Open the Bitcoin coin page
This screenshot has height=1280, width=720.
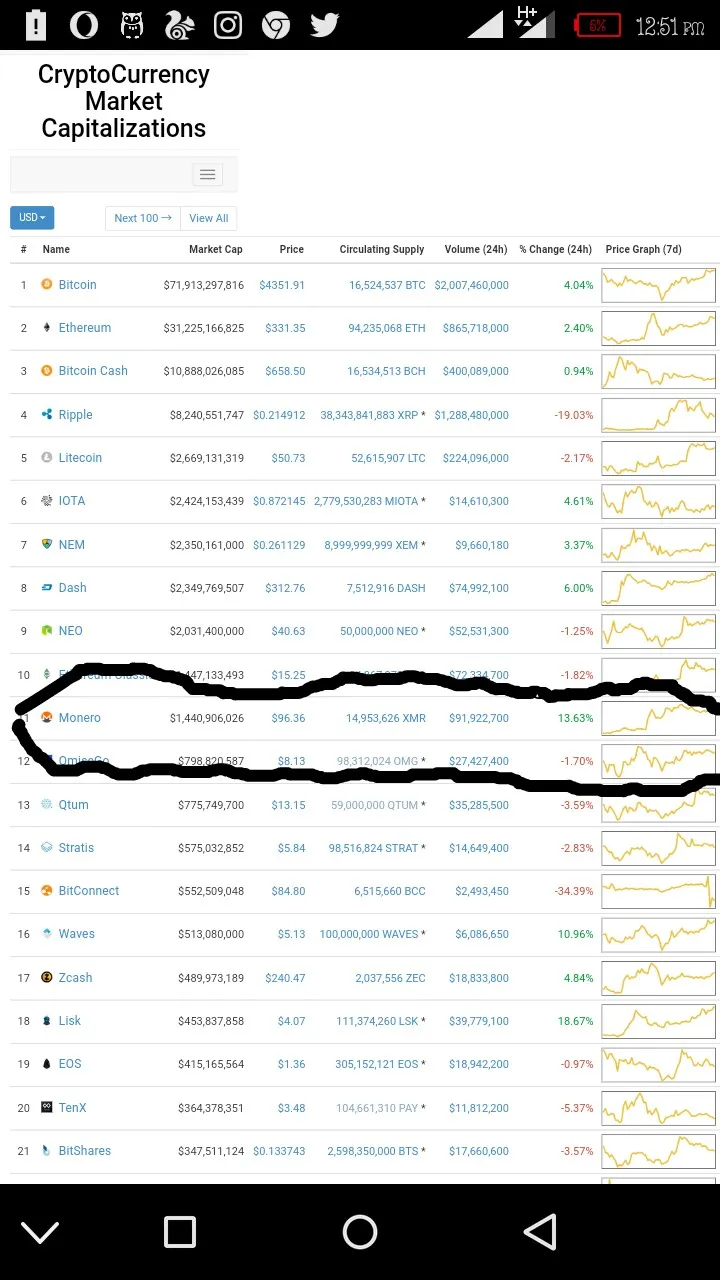click(x=77, y=285)
